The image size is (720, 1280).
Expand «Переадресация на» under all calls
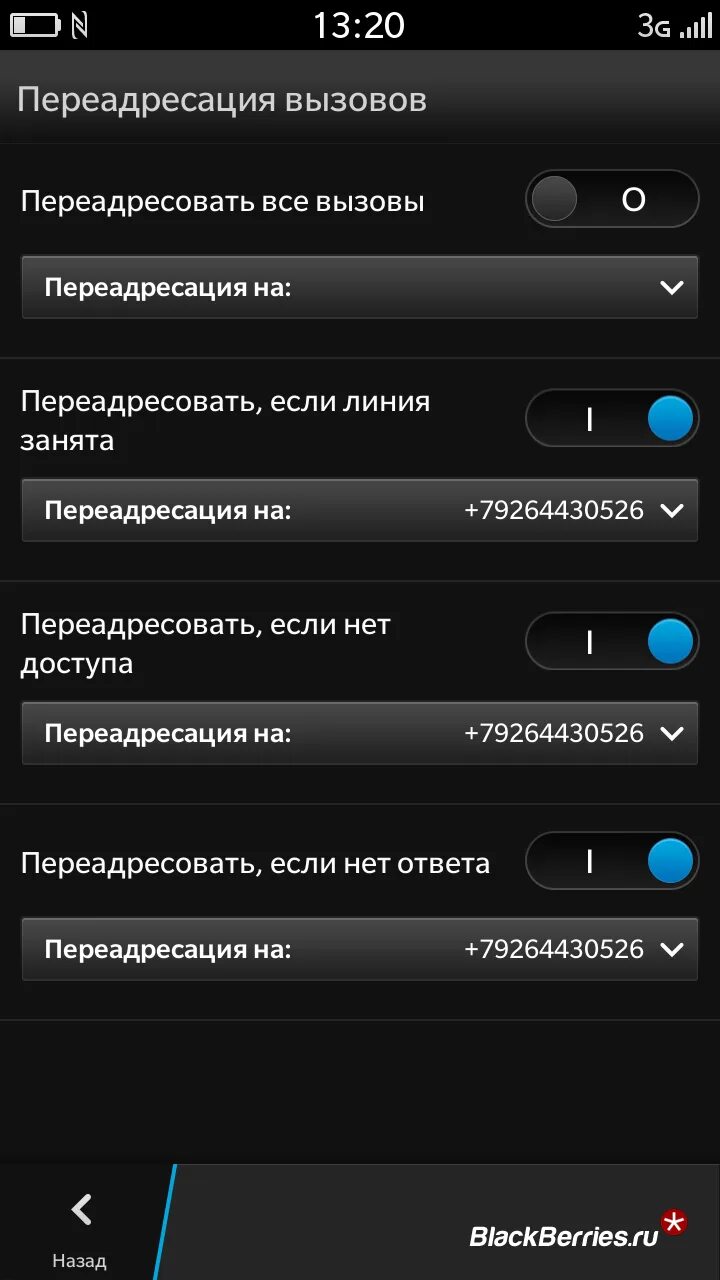360,287
